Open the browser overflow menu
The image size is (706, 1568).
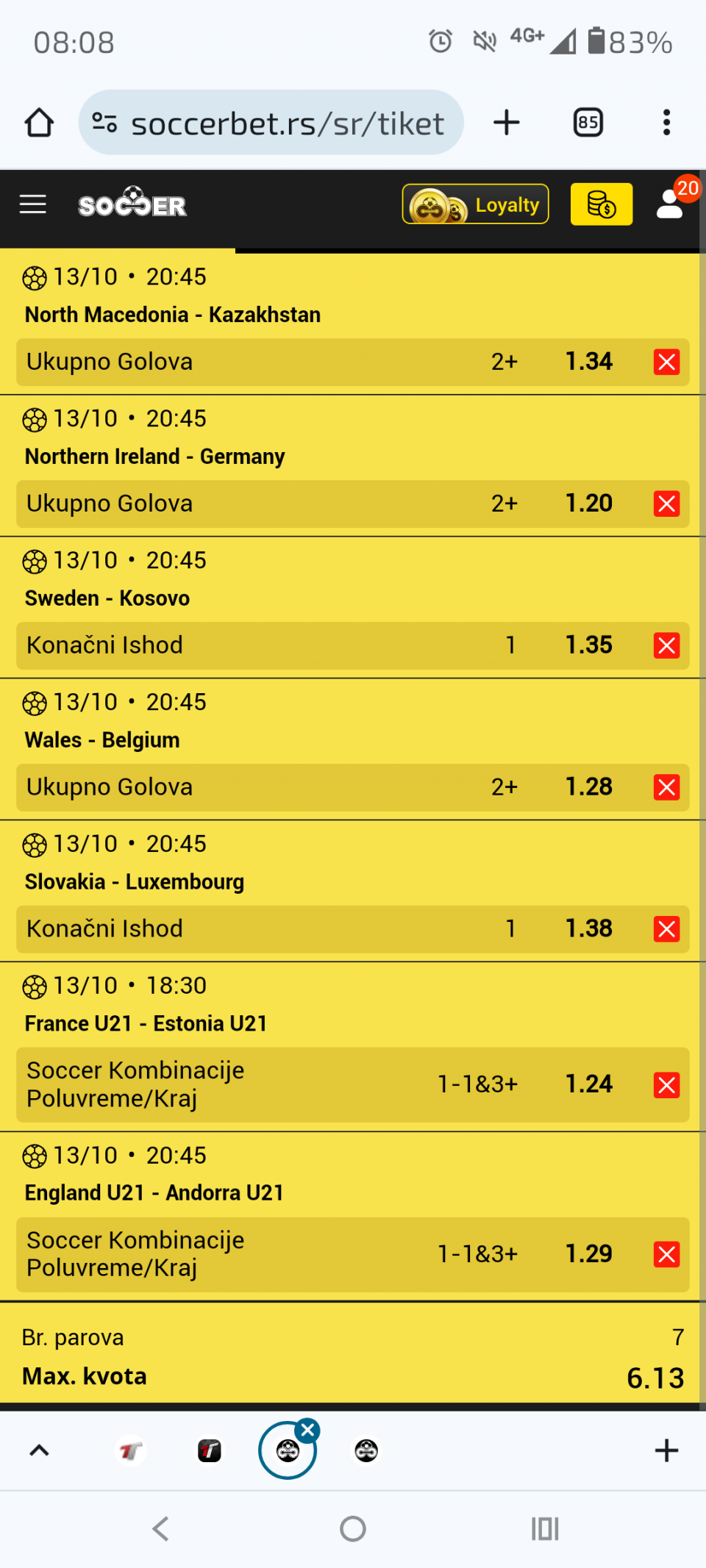[x=666, y=123]
